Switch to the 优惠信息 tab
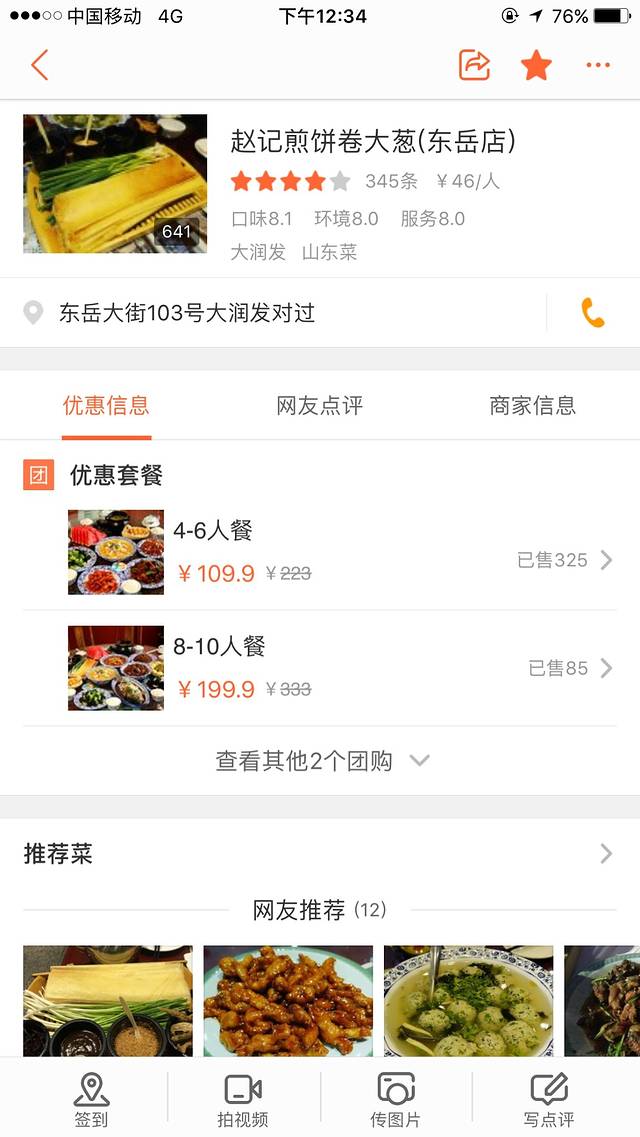Image resolution: width=640 pixels, height=1137 pixels. [x=106, y=406]
